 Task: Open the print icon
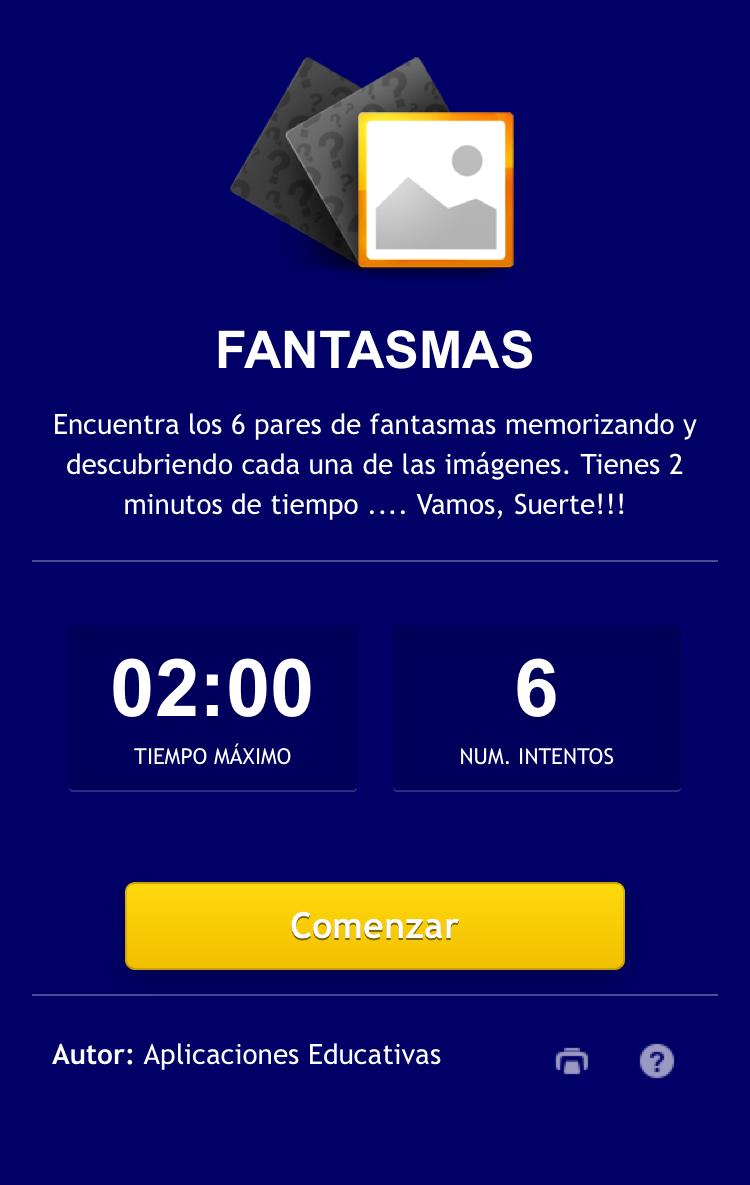(x=572, y=1060)
